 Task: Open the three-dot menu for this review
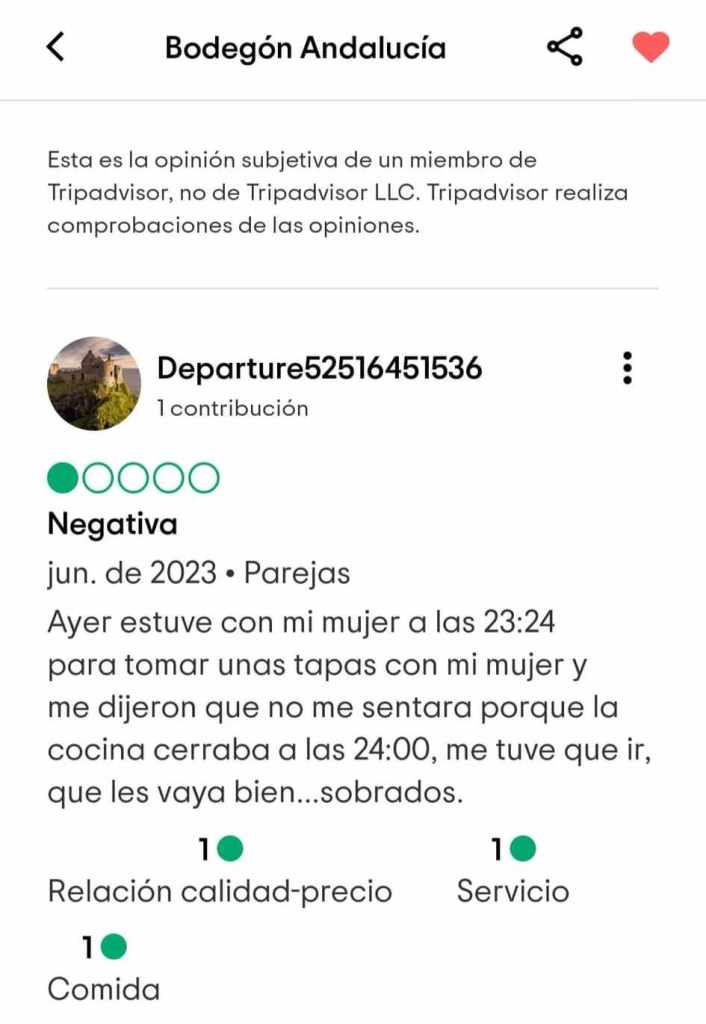pos(627,368)
